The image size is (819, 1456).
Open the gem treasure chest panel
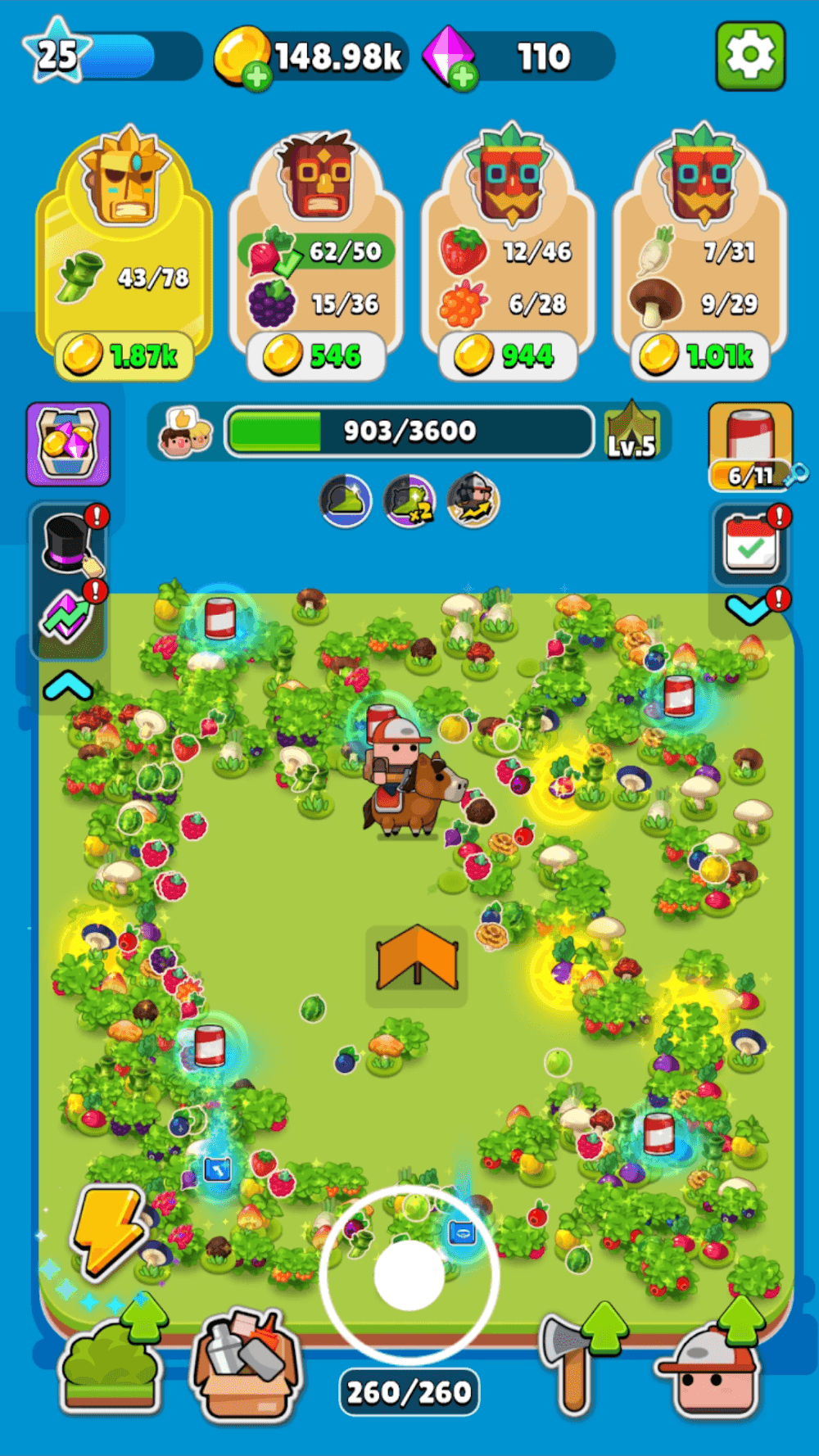tap(68, 443)
